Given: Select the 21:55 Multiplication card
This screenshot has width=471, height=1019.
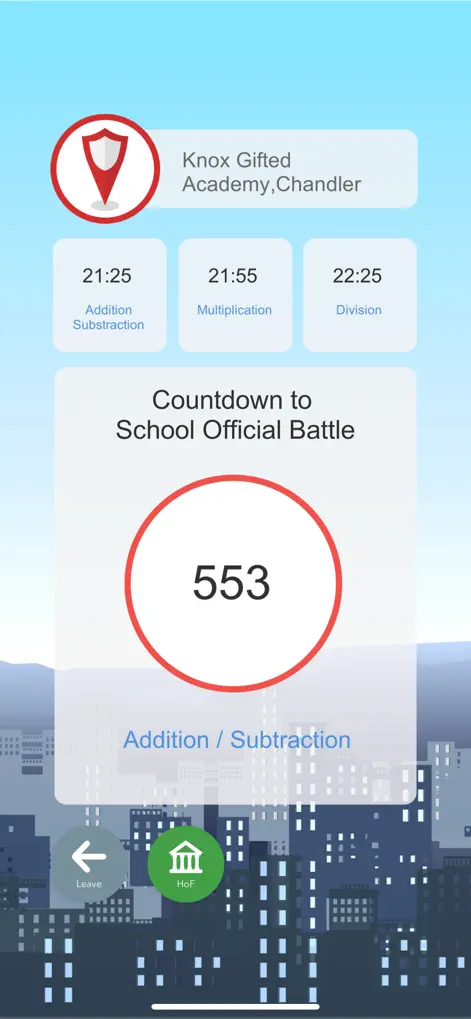Looking at the screenshot, I should coord(235,295).
